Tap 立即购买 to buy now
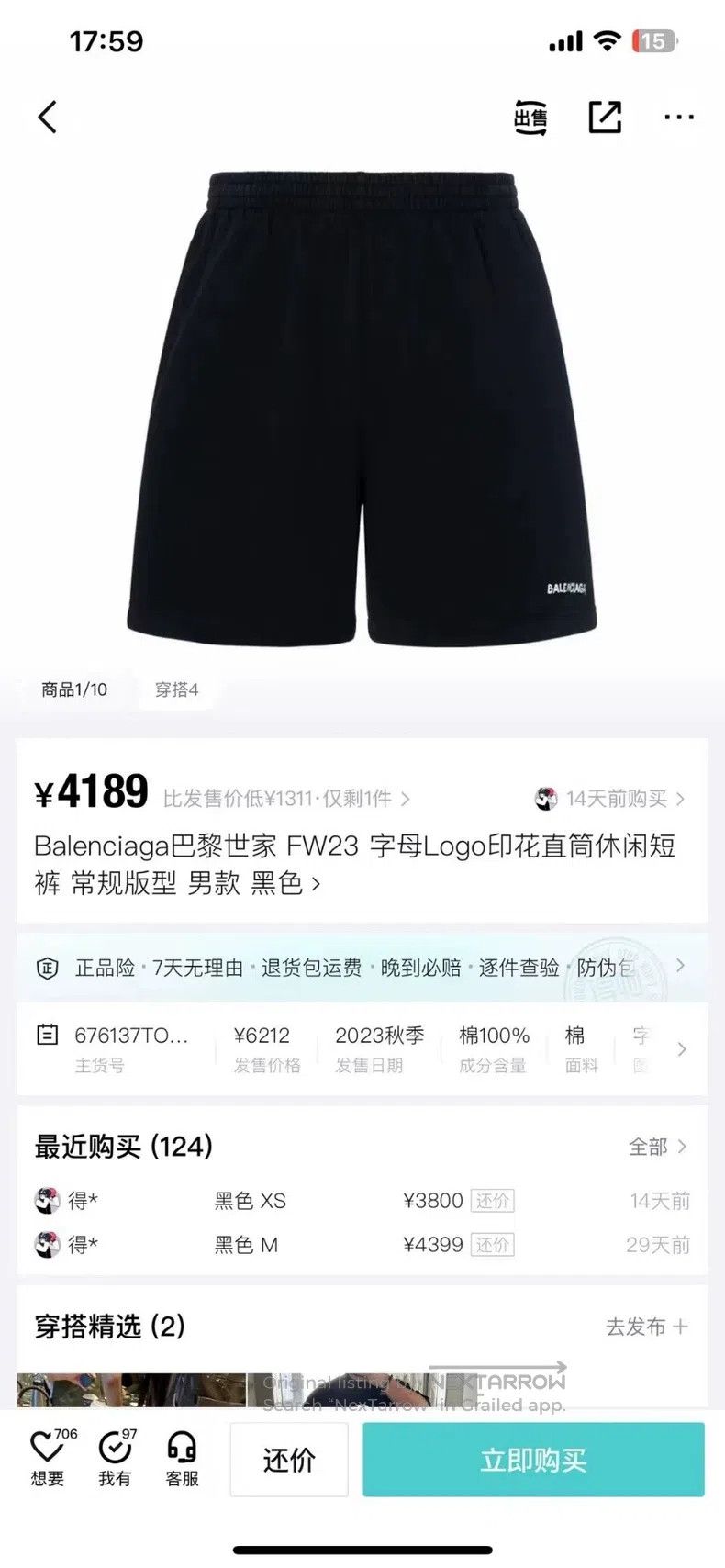Screen dimensions: 725x1568 (x=533, y=1460)
